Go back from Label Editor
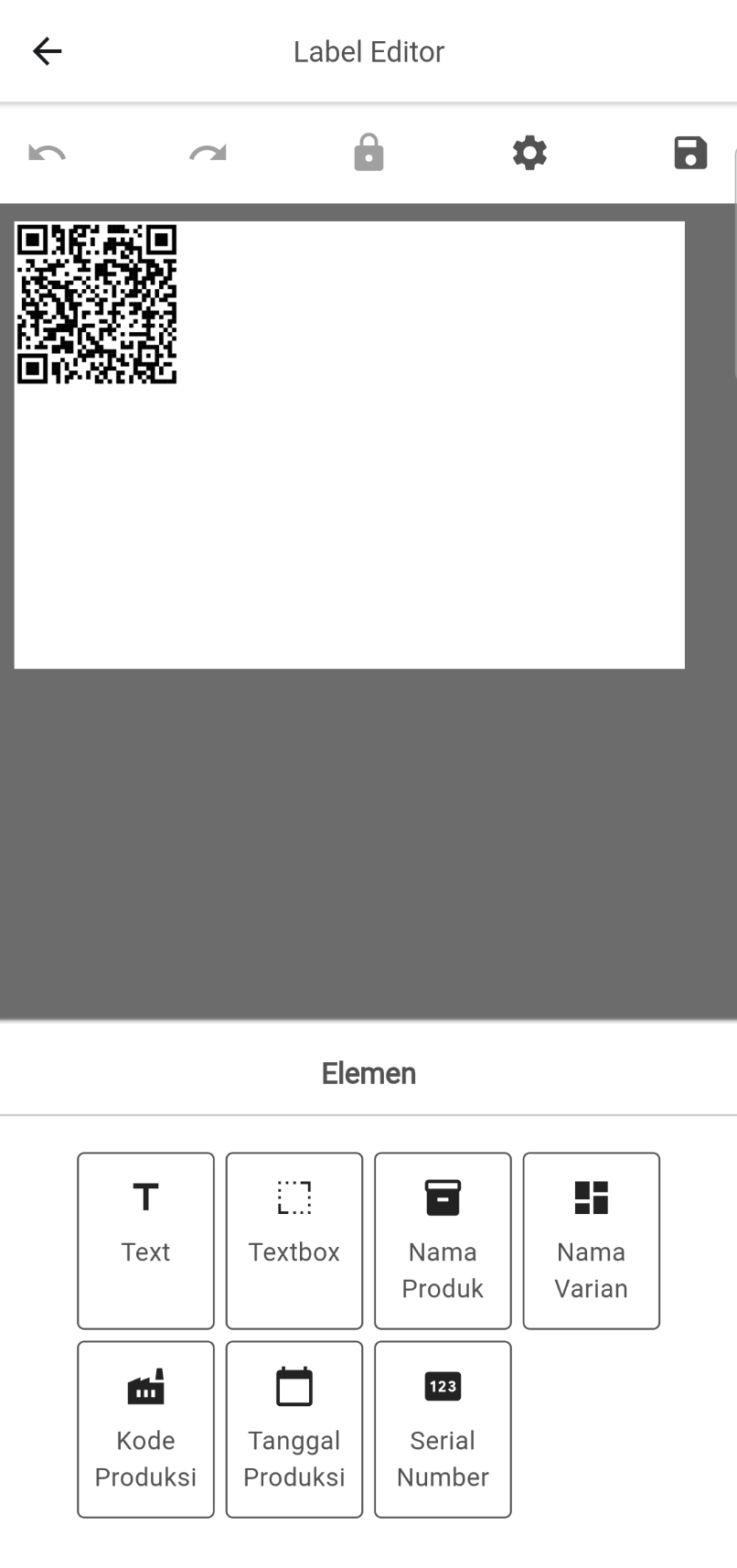The width and height of the screenshot is (737, 1568). [x=47, y=51]
